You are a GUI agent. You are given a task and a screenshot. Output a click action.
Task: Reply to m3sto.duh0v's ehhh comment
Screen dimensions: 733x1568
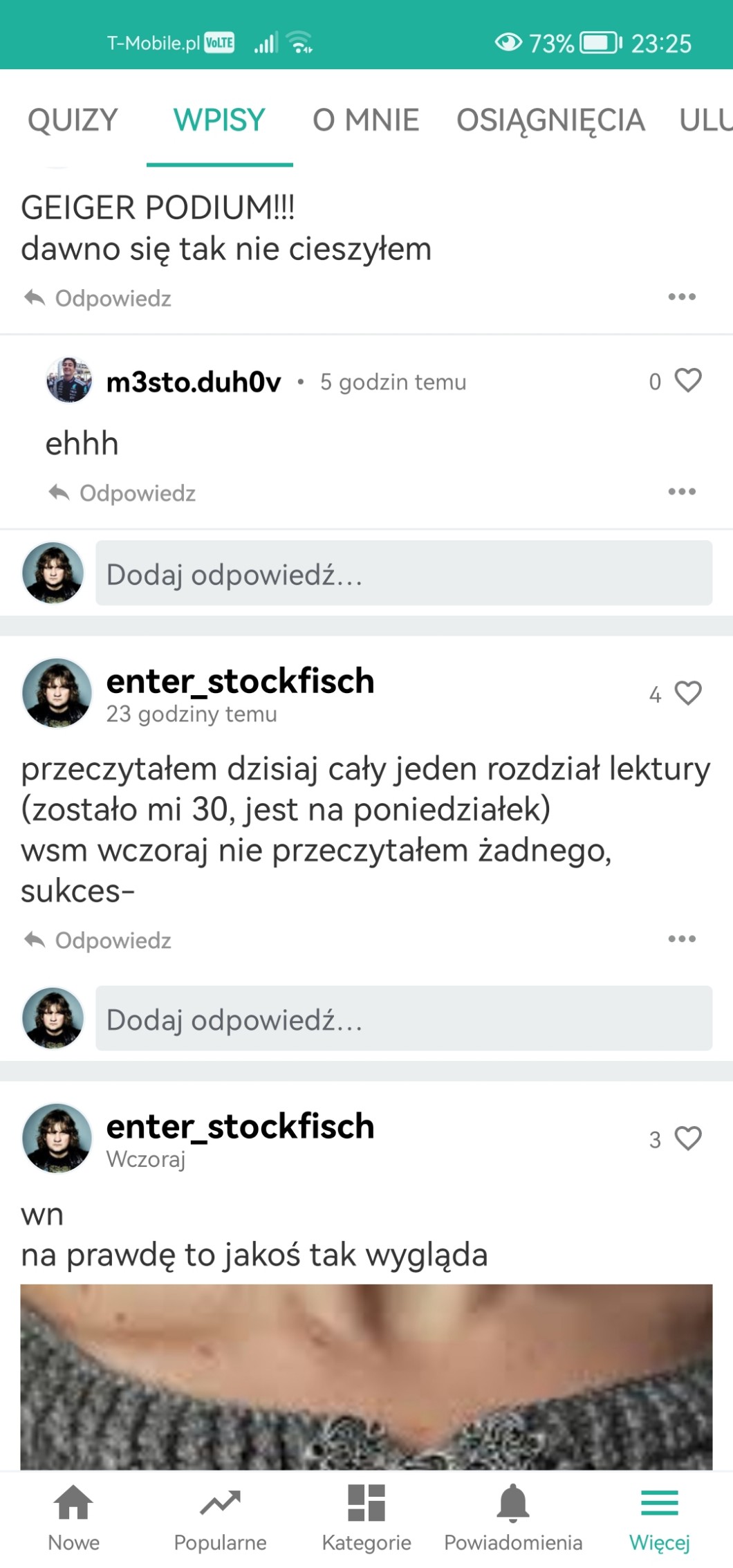tap(123, 493)
